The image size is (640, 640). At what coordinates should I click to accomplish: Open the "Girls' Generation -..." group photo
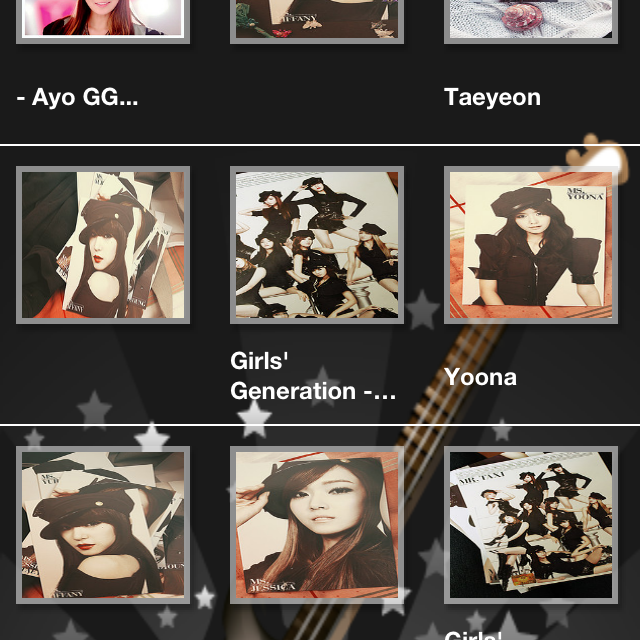coord(316,245)
